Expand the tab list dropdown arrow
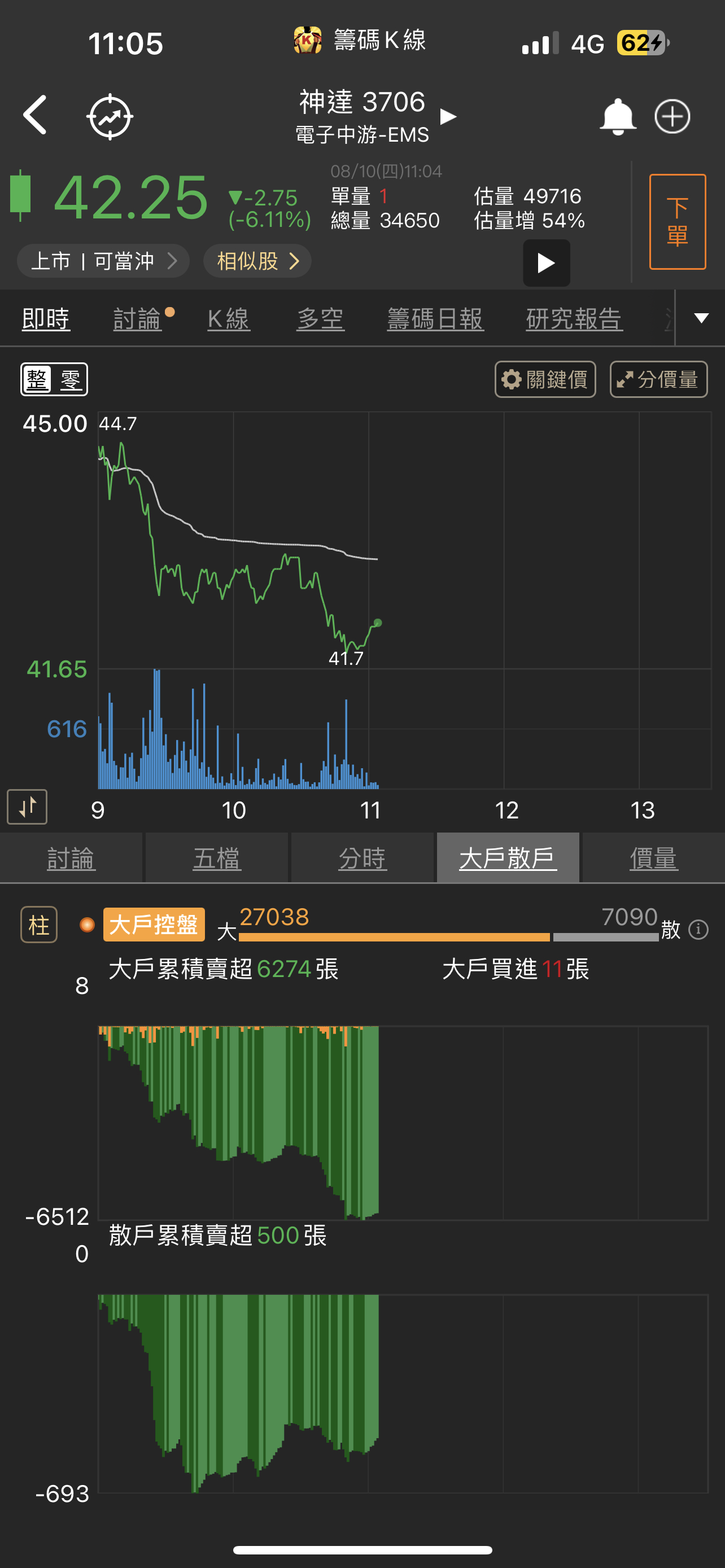725x1568 pixels. tap(701, 318)
